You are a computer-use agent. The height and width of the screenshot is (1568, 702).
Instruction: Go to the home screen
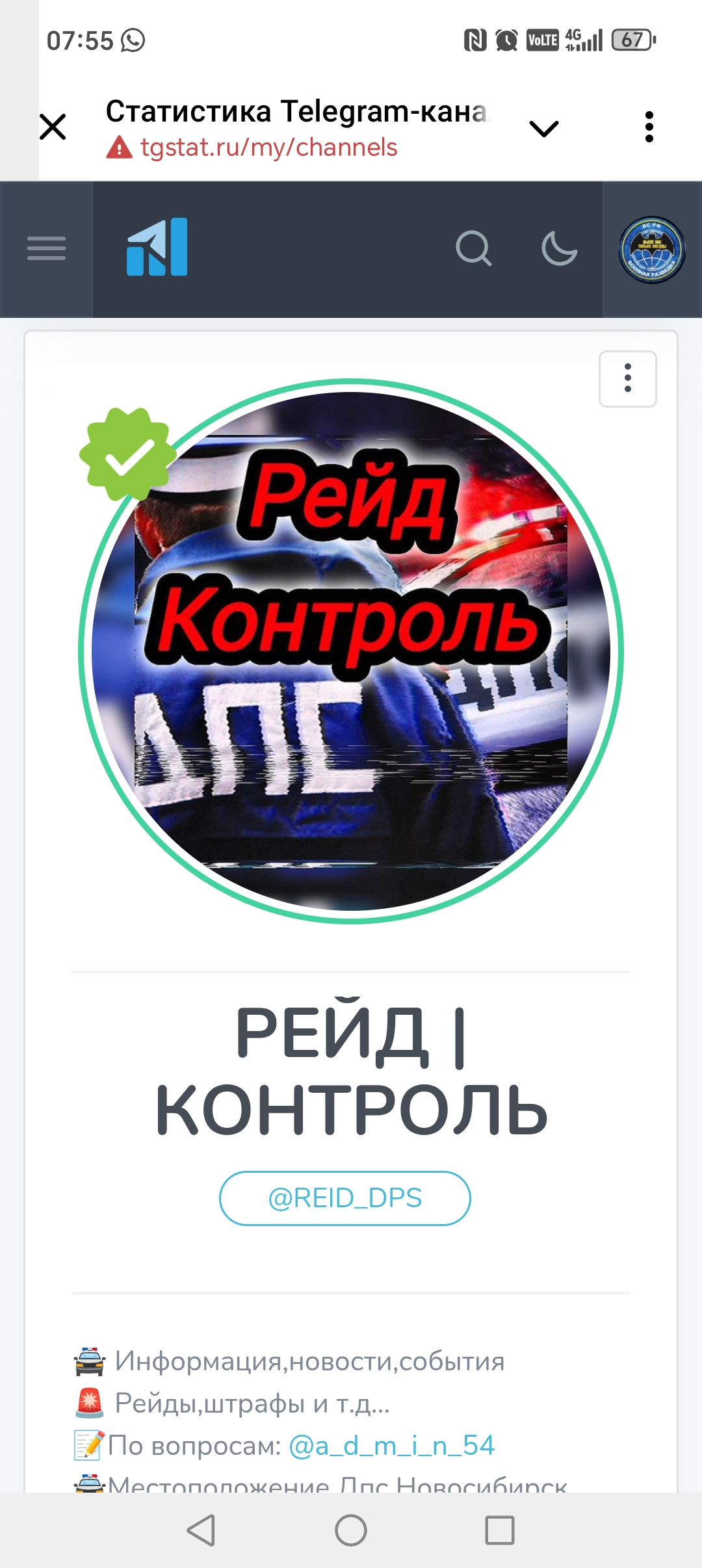click(351, 1530)
